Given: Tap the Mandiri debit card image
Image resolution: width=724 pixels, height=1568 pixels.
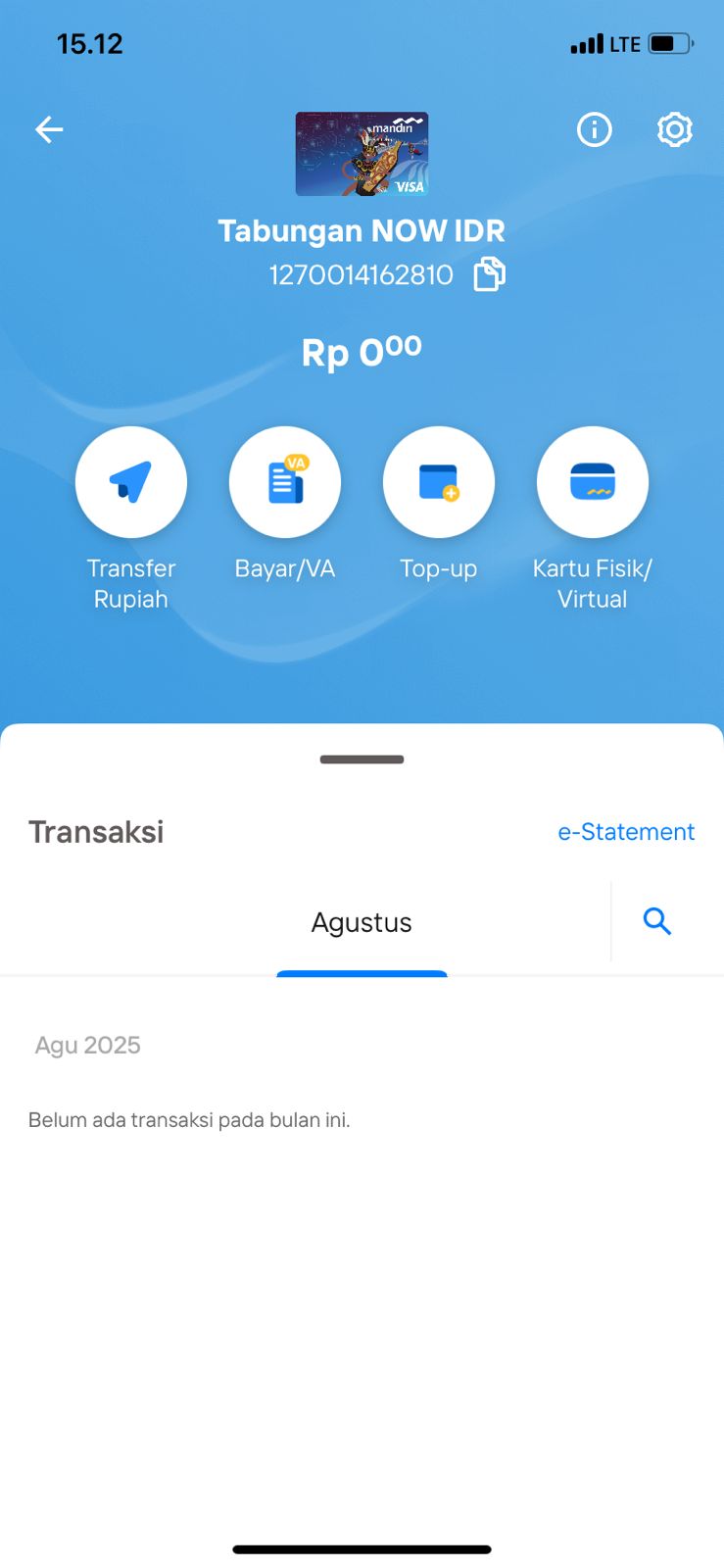Looking at the screenshot, I should (x=362, y=154).
